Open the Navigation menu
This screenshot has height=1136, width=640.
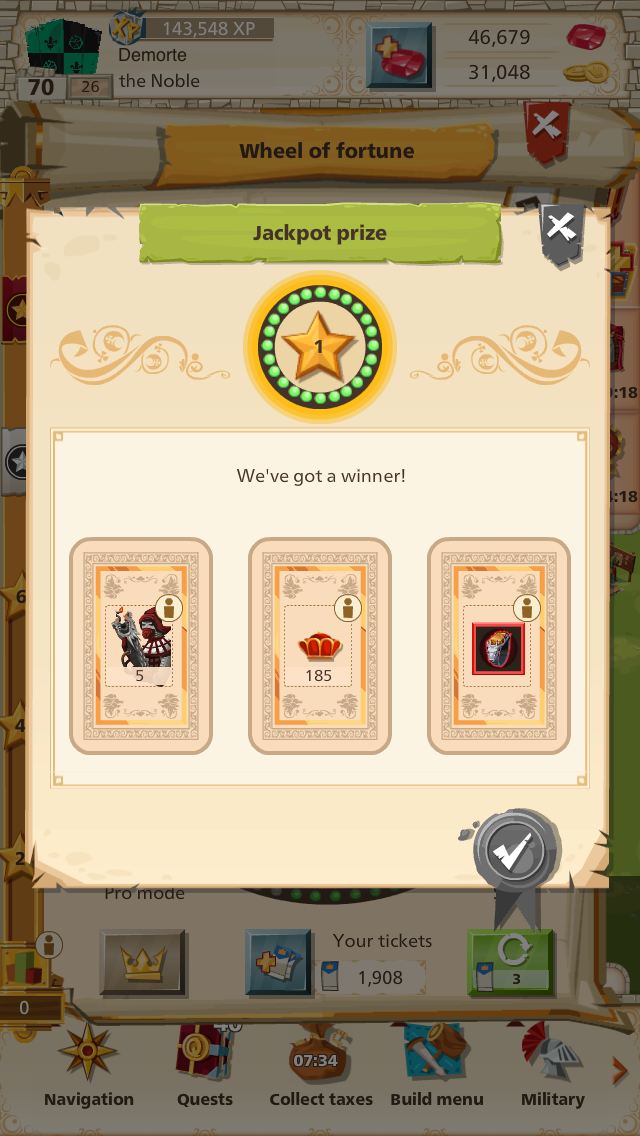click(x=88, y=1065)
